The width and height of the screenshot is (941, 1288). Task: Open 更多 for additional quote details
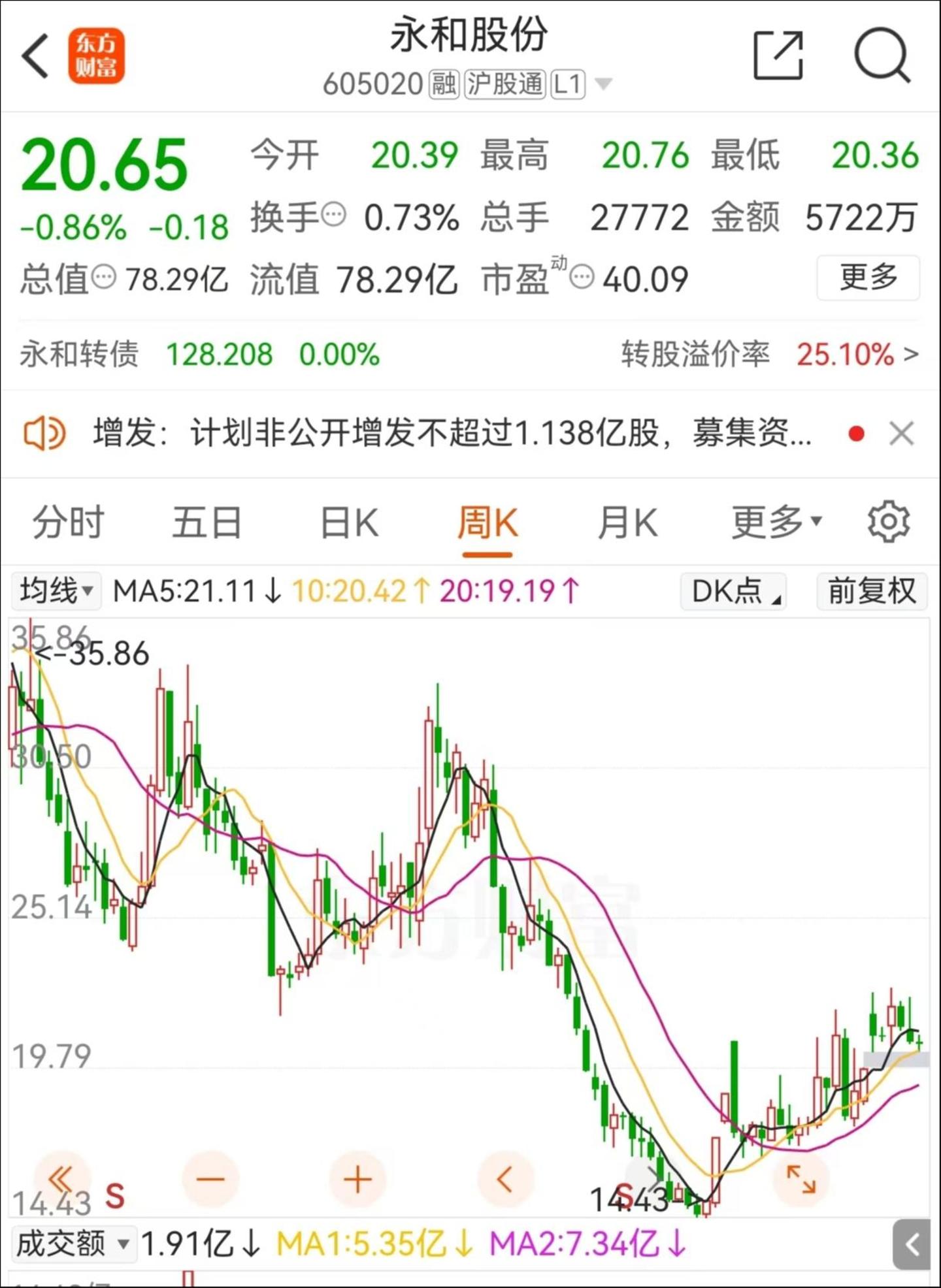tap(868, 278)
